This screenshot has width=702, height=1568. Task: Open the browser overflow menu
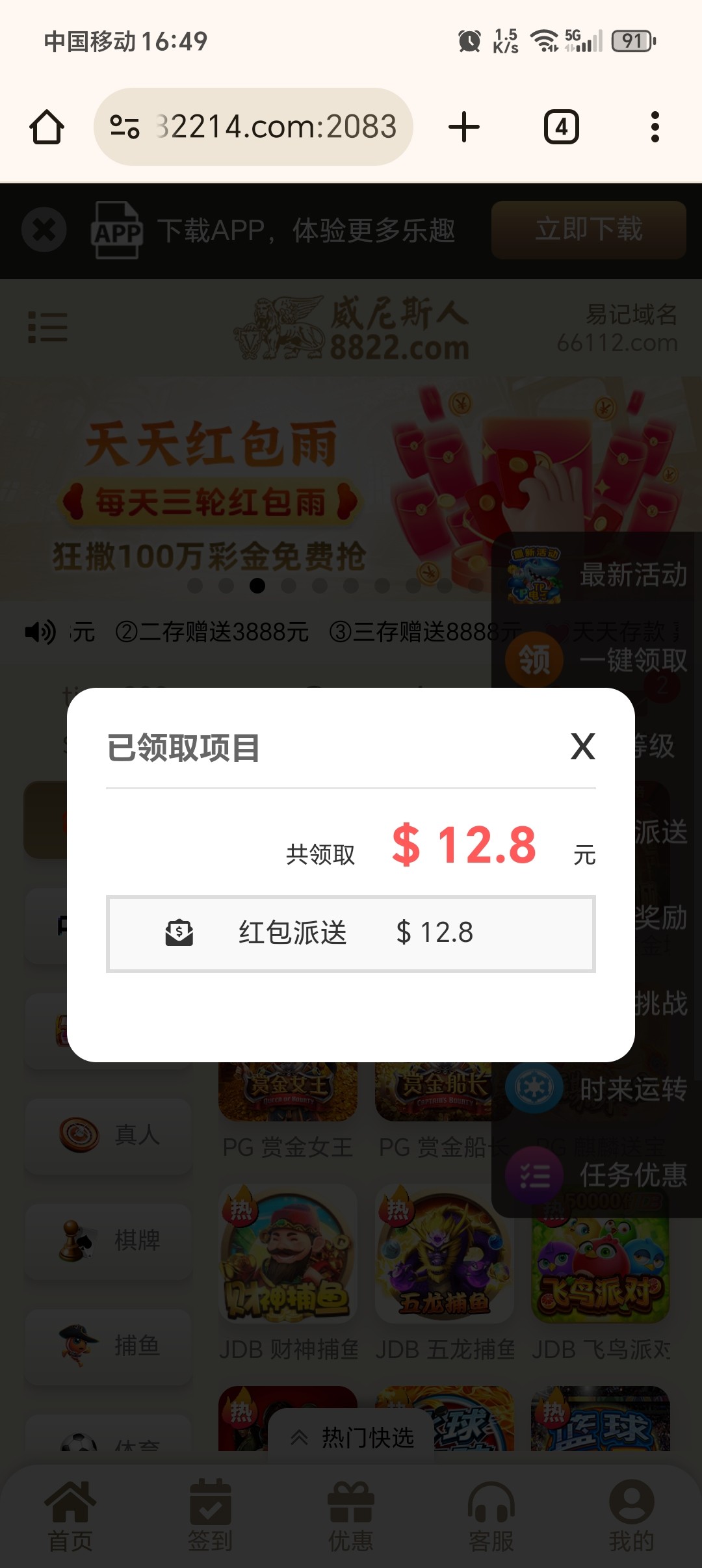pos(655,127)
